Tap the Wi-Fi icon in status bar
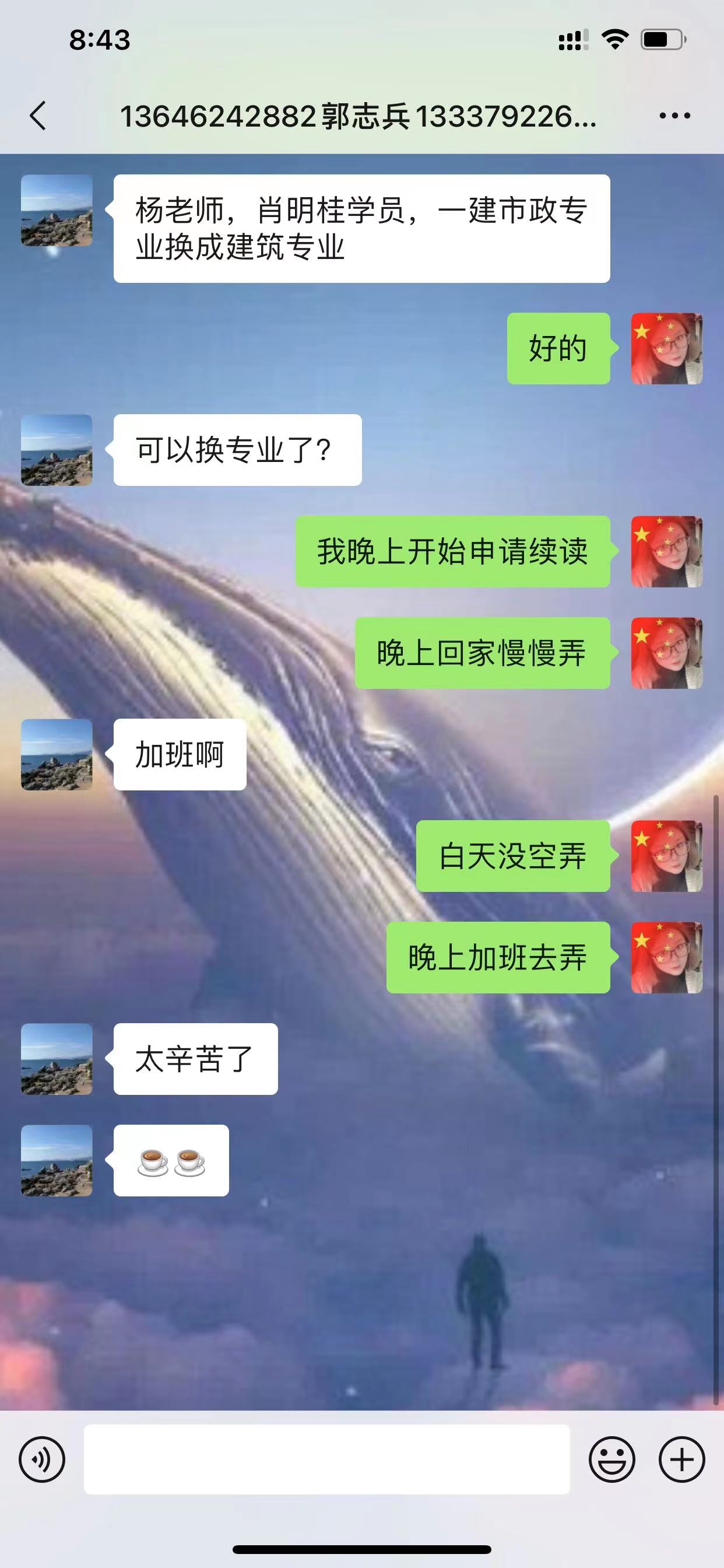The height and width of the screenshot is (1568, 724). (616, 38)
